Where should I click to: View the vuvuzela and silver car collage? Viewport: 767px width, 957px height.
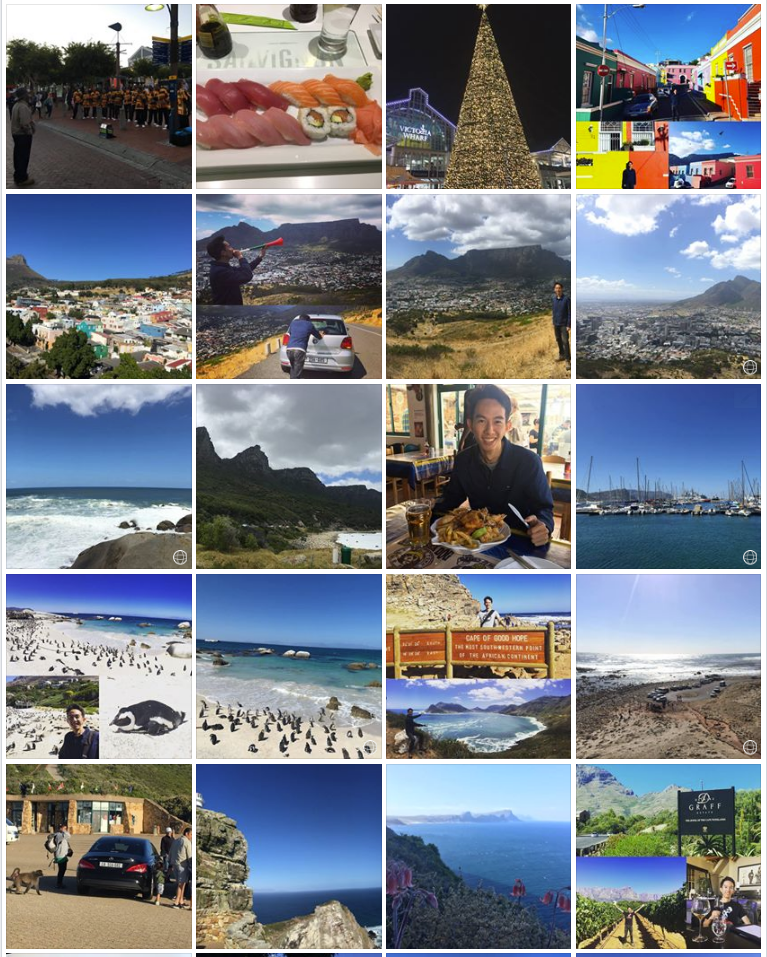tap(288, 286)
